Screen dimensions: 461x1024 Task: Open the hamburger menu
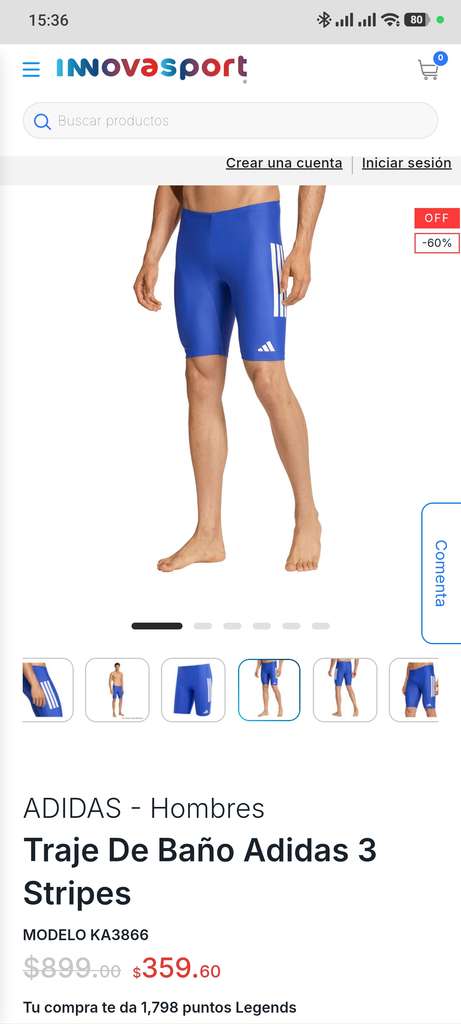tap(31, 69)
